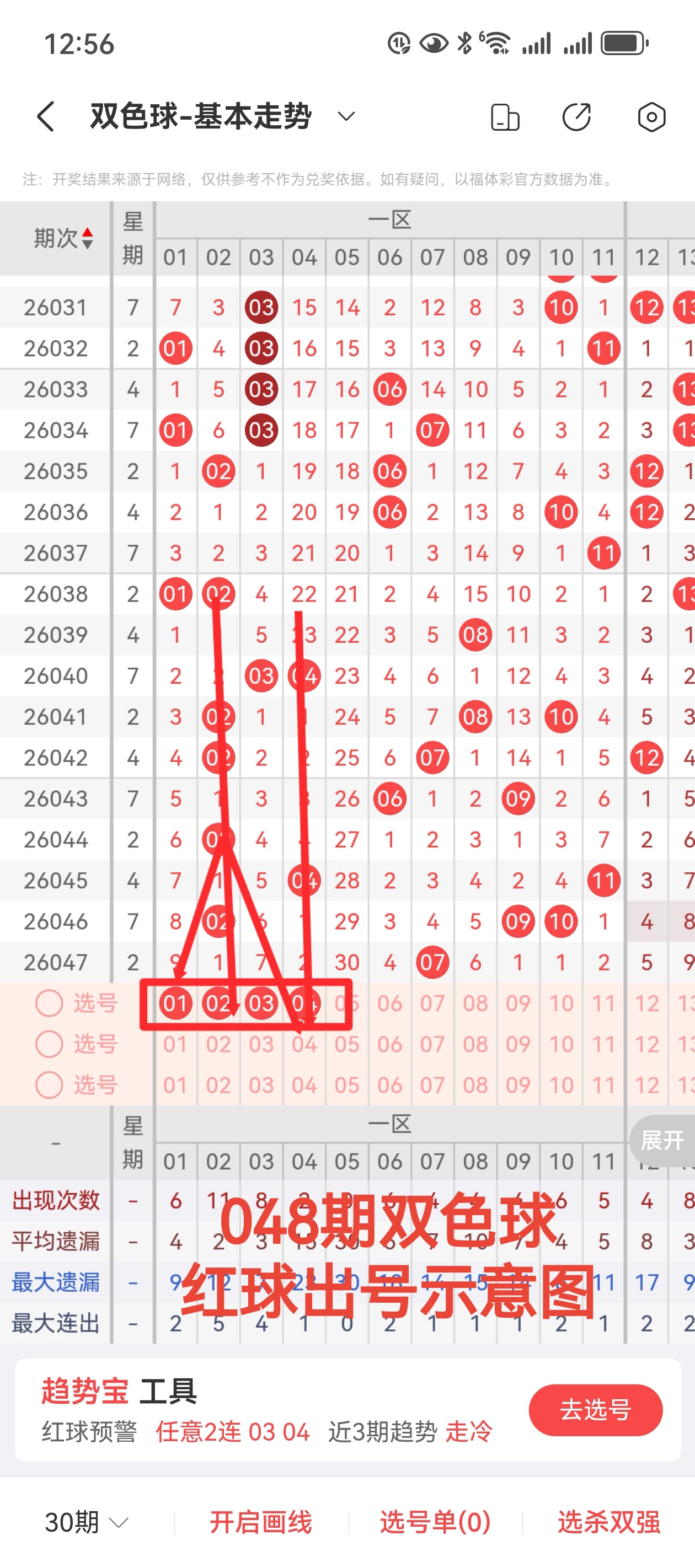Open the chart settings

(651, 117)
